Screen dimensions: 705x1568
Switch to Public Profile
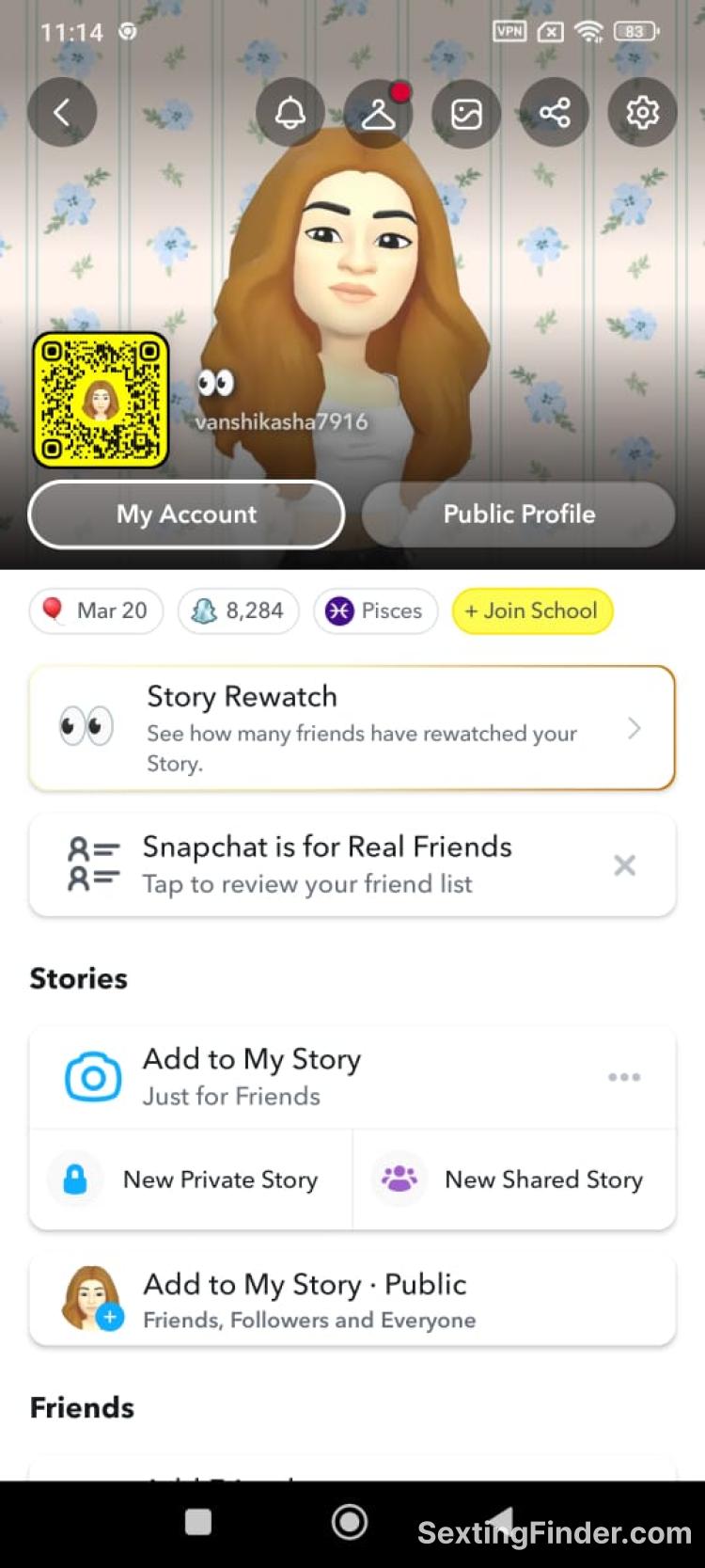click(x=519, y=514)
